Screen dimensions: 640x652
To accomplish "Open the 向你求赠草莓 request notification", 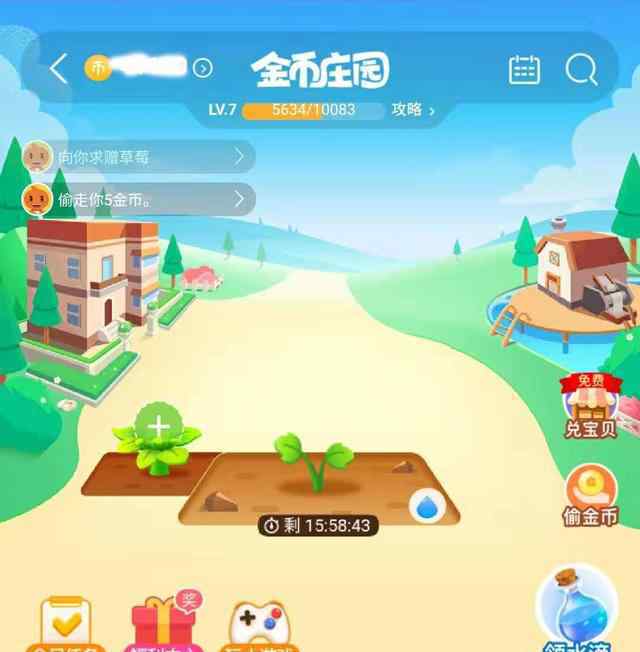I will (x=140, y=157).
